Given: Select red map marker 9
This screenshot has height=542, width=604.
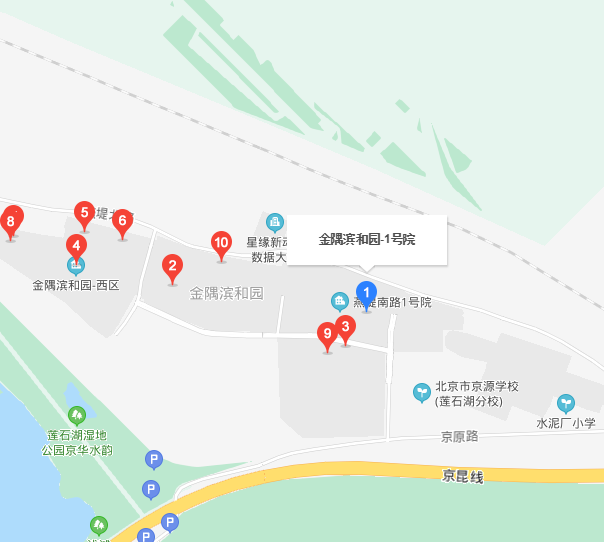Looking at the screenshot, I should click(327, 334).
